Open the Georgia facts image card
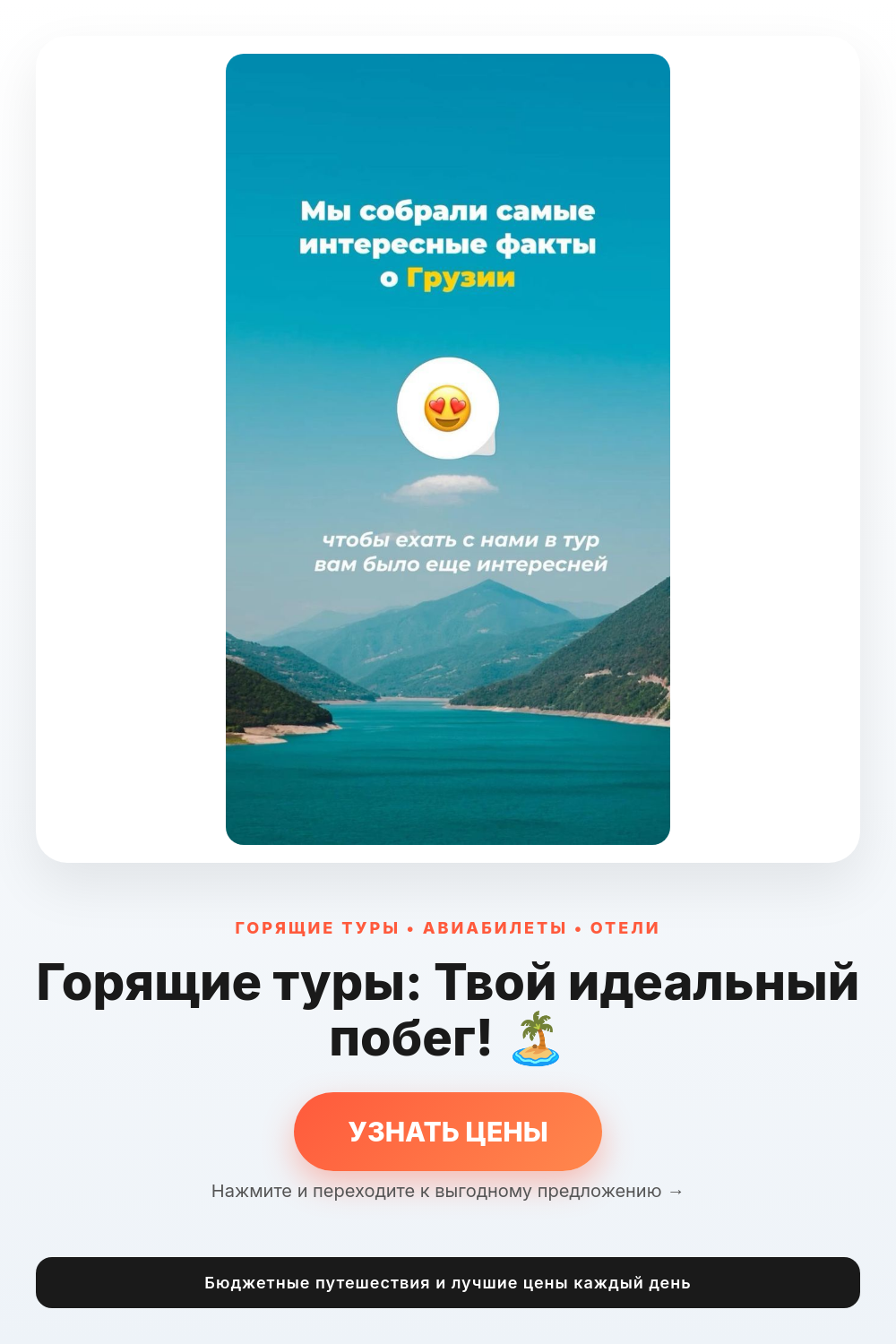 (448, 449)
